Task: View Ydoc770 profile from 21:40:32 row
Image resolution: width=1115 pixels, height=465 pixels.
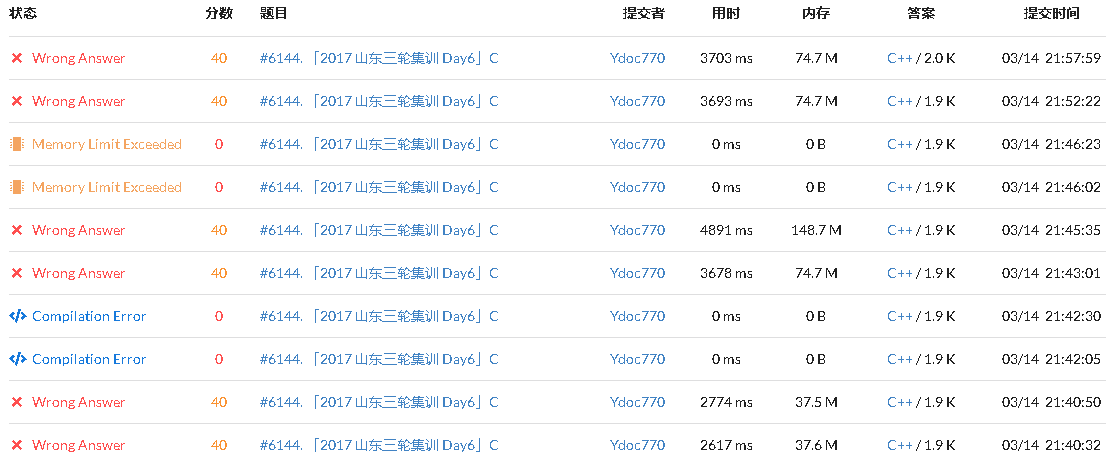Action: click(637, 445)
